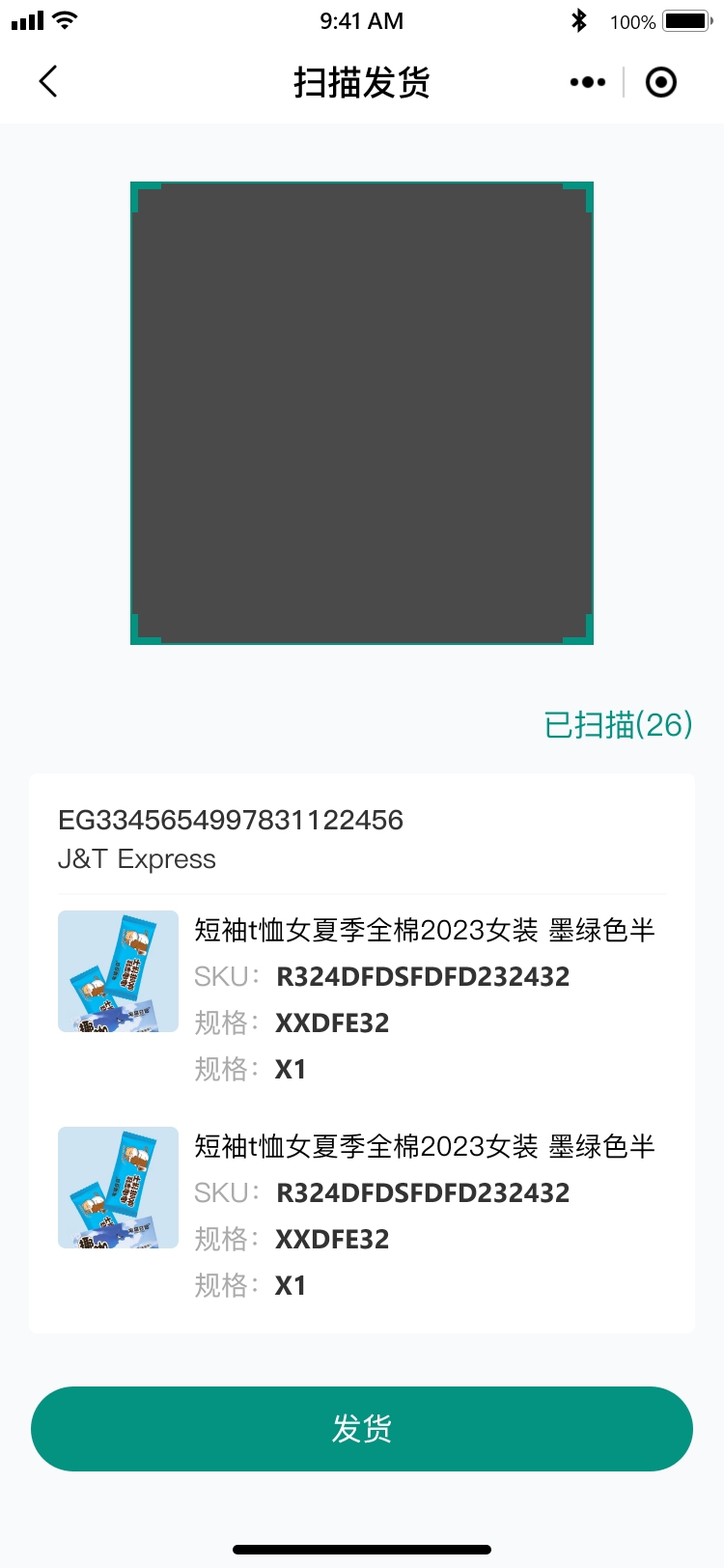Open the mini-program more options (•••) menu
The height and width of the screenshot is (1568, 724).
click(587, 82)
